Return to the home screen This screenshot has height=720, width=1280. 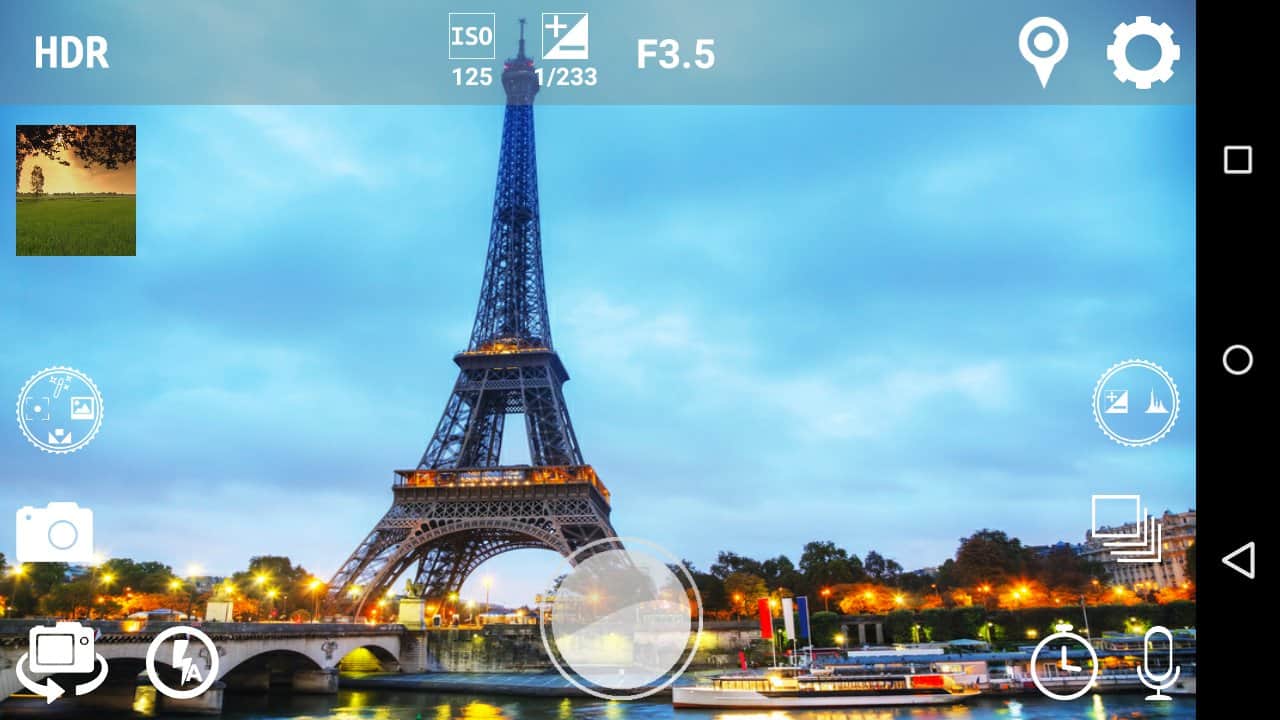pos(1238,360)
